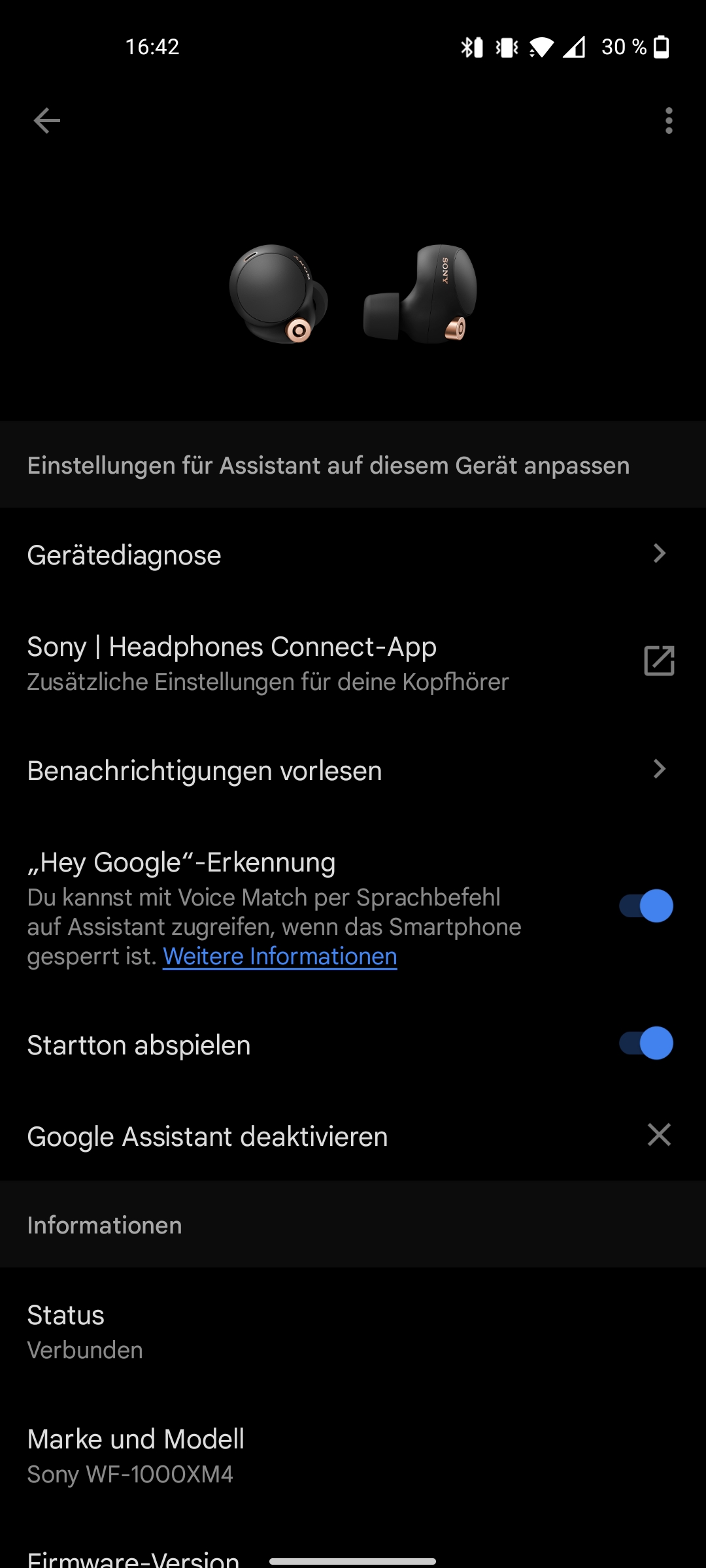
Task: Select Google Assistant deaktivieren
Action: (x=353, y=1136)
